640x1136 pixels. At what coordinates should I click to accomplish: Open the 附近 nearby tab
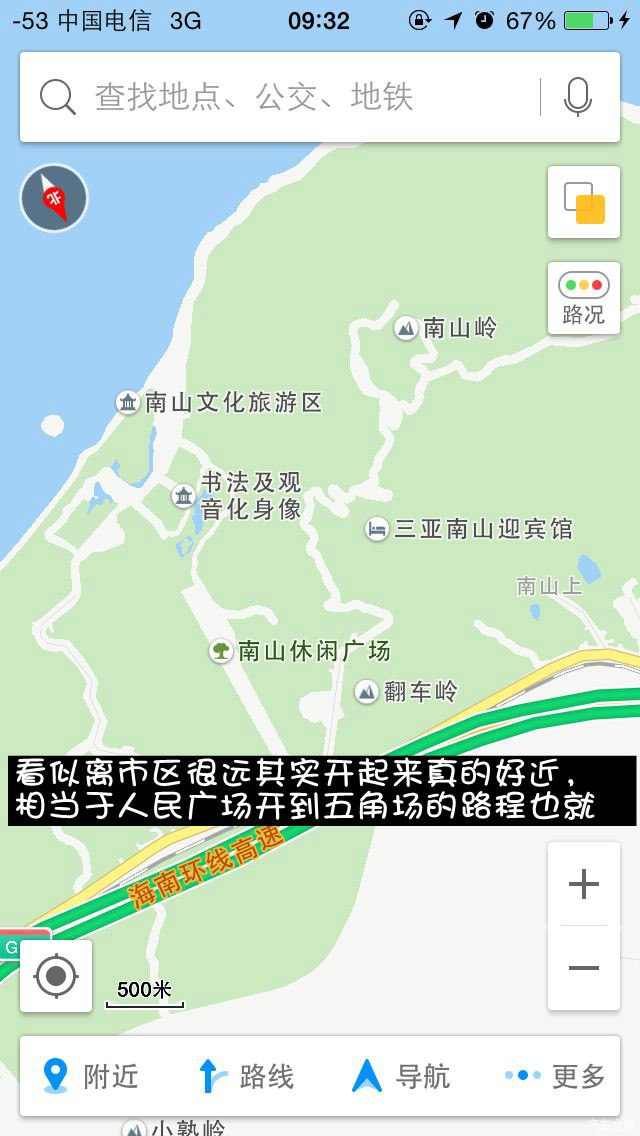[92, 1076]
